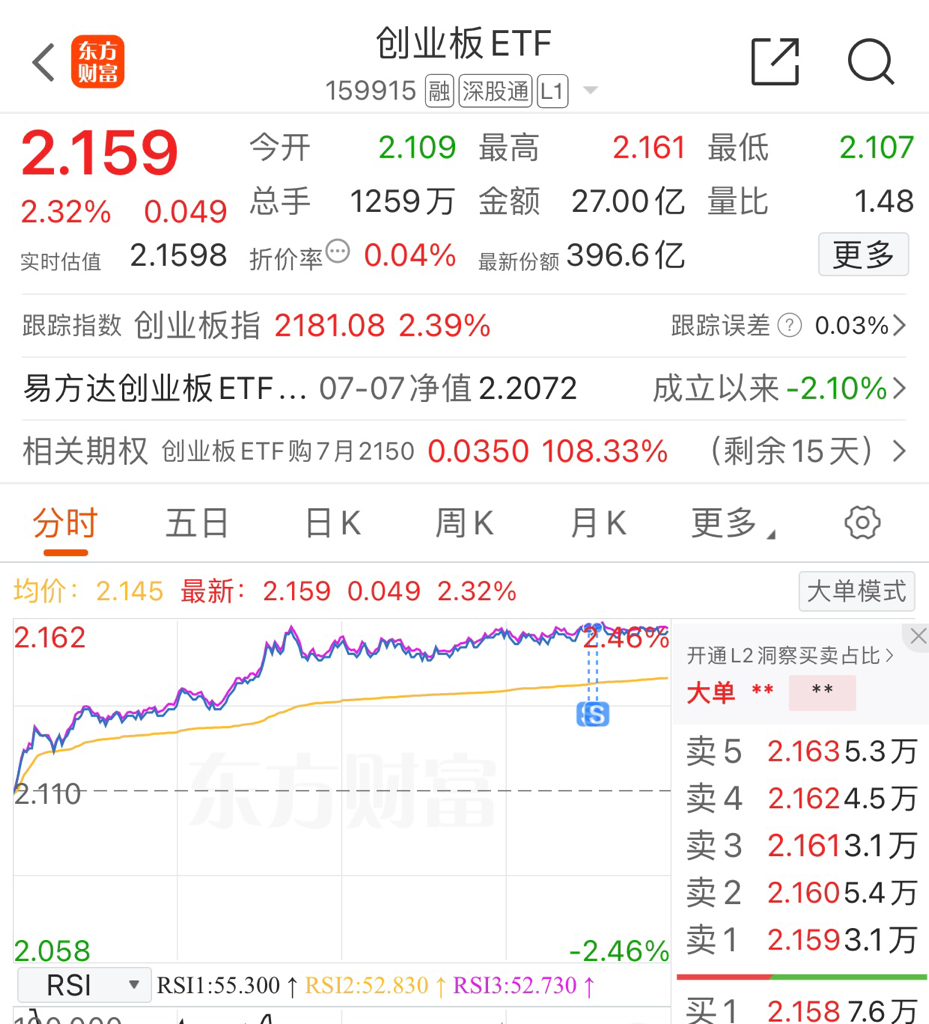Tap the 跟踪误差 help question mark
This screenshot has width=929, height=1024.
[x=789, y=325]
